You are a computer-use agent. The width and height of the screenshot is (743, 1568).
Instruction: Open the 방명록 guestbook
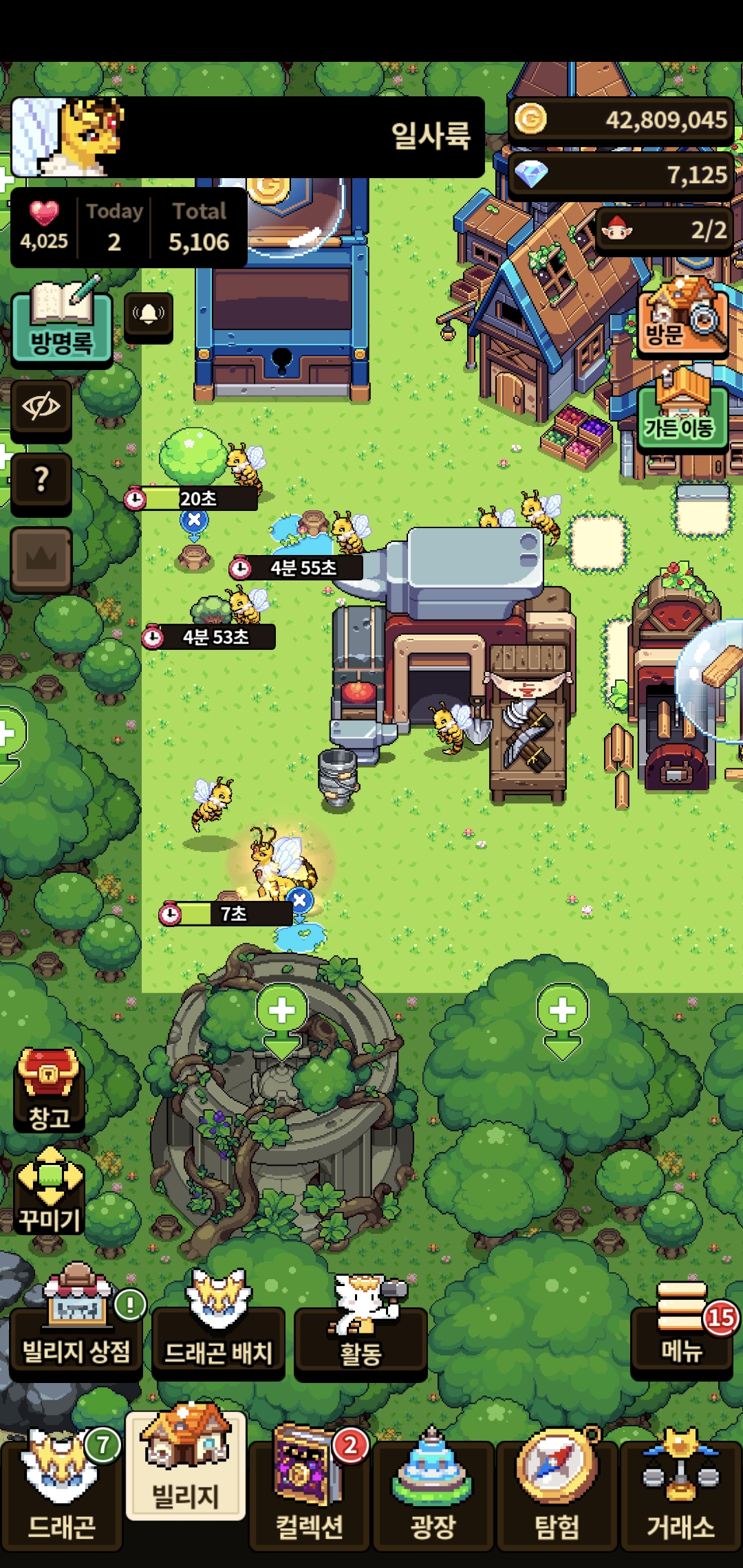pos(62,325)
